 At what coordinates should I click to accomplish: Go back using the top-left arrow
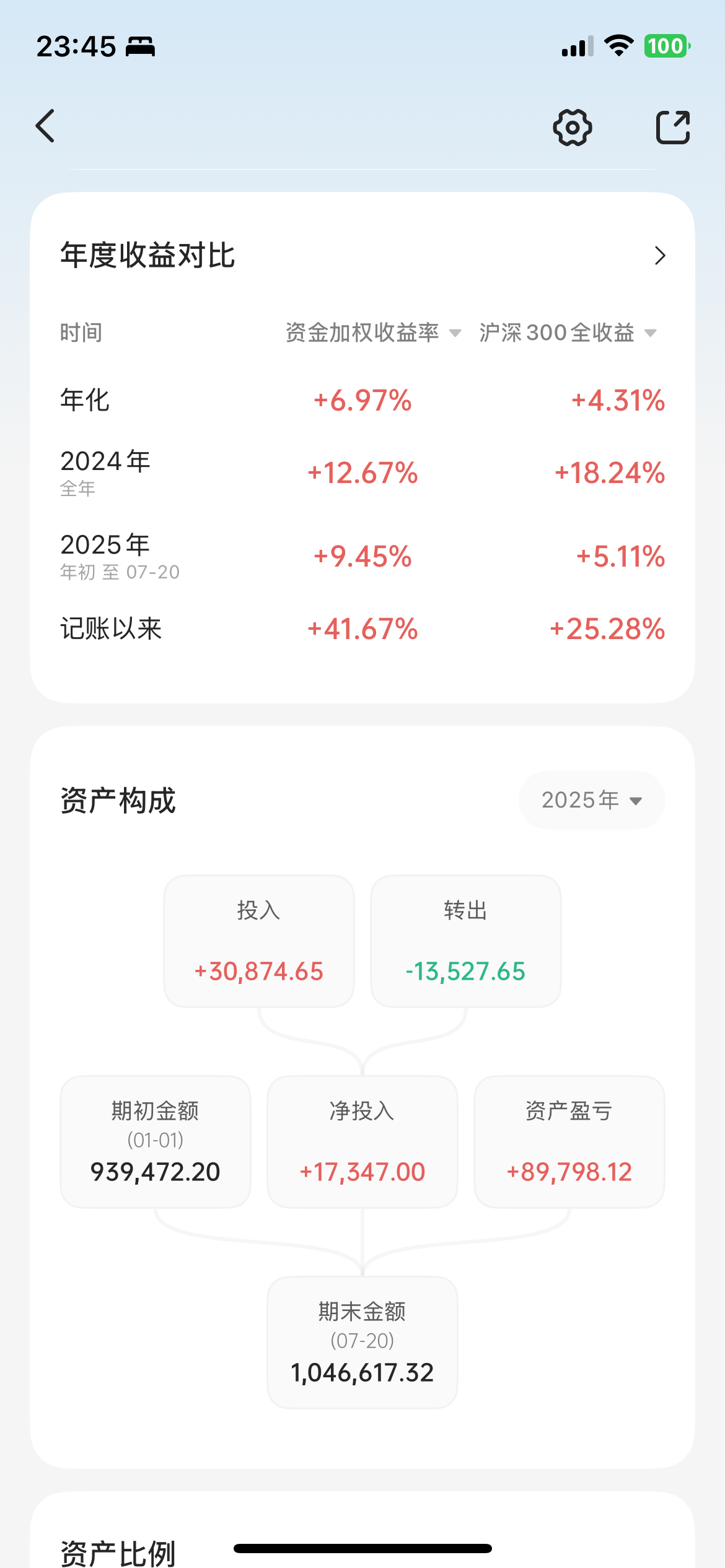pos(45,126)
